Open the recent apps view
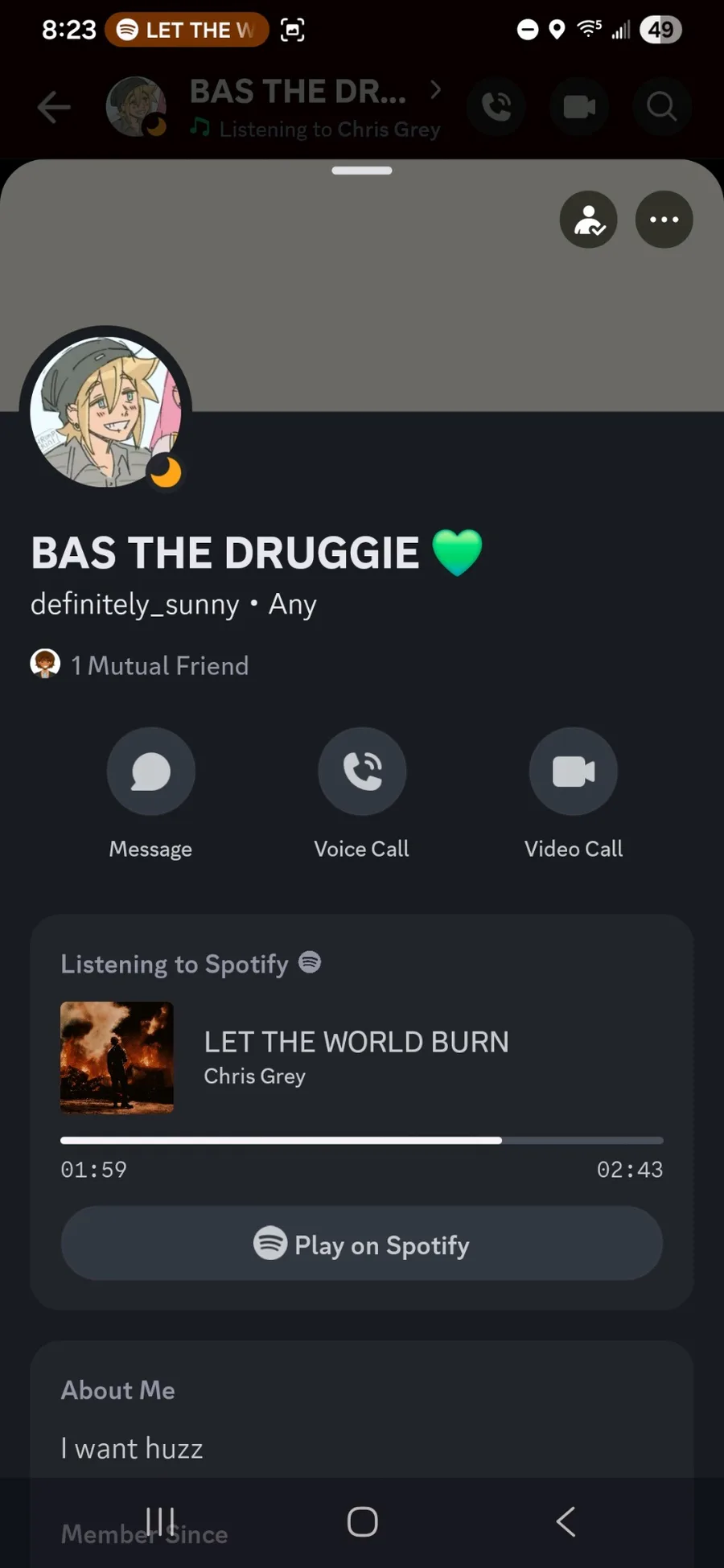Screen dimensions: 724x1568 click(160, 1521)
